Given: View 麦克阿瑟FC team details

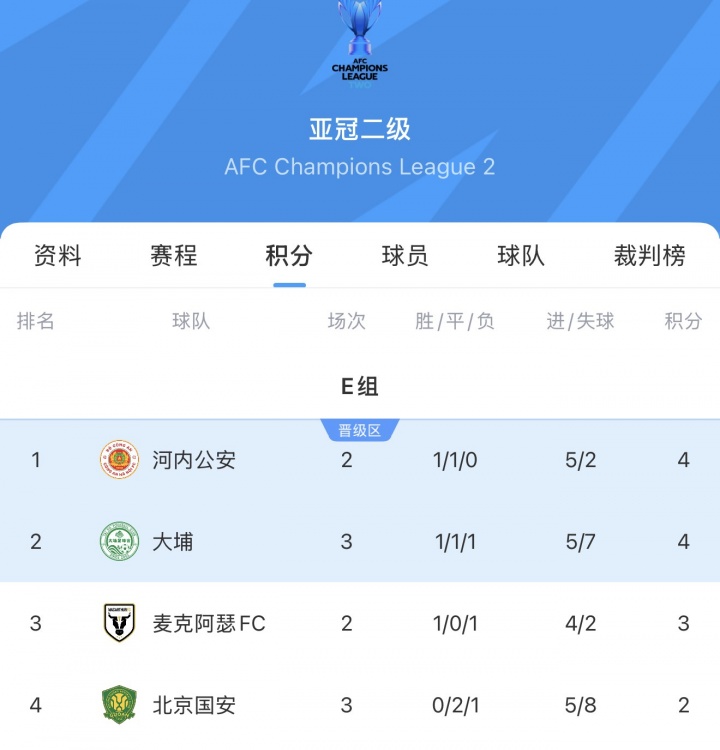Looking at the screenshot, I should [x=208, y=624].
